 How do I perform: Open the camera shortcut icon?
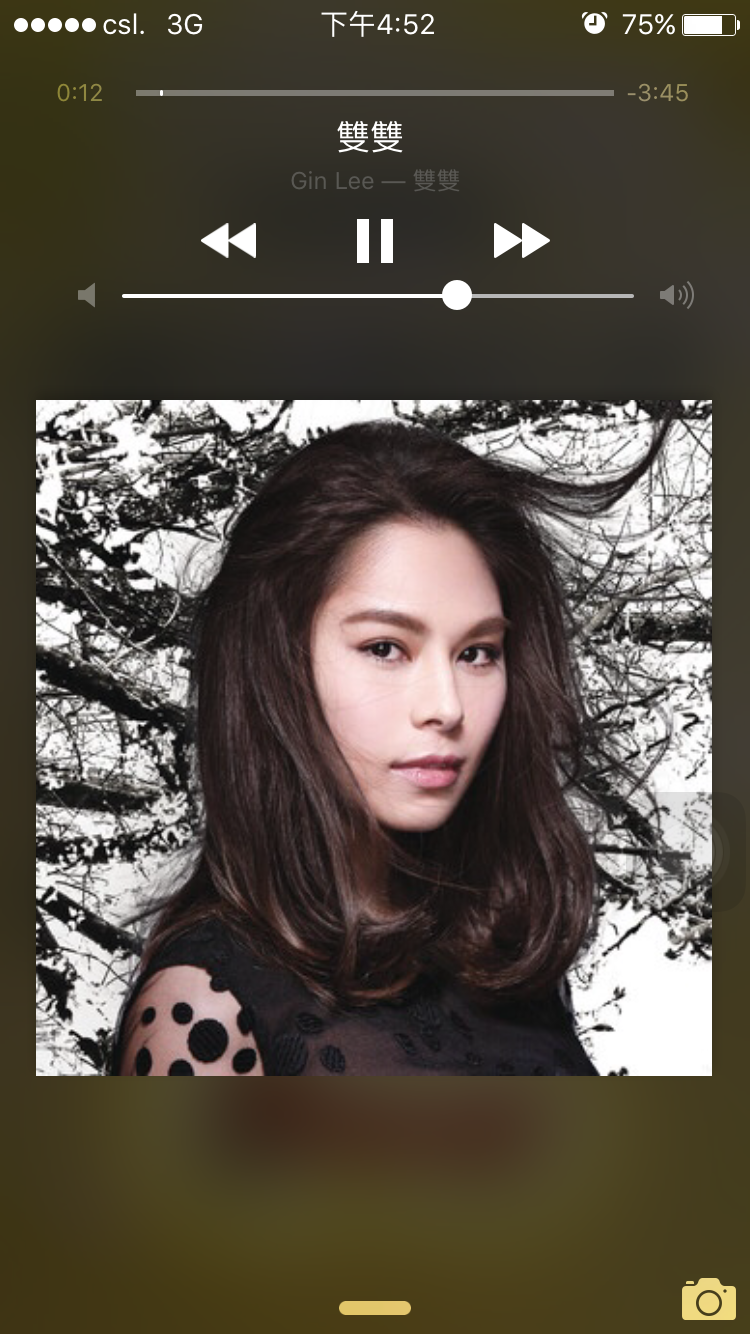pos(708,1299)
